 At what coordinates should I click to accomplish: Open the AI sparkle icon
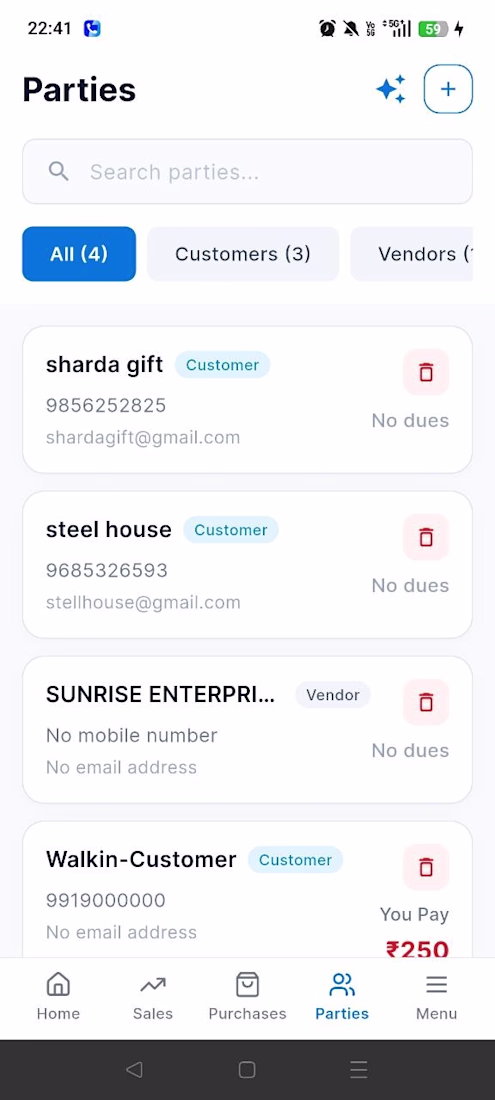click(x=391, y=89)
